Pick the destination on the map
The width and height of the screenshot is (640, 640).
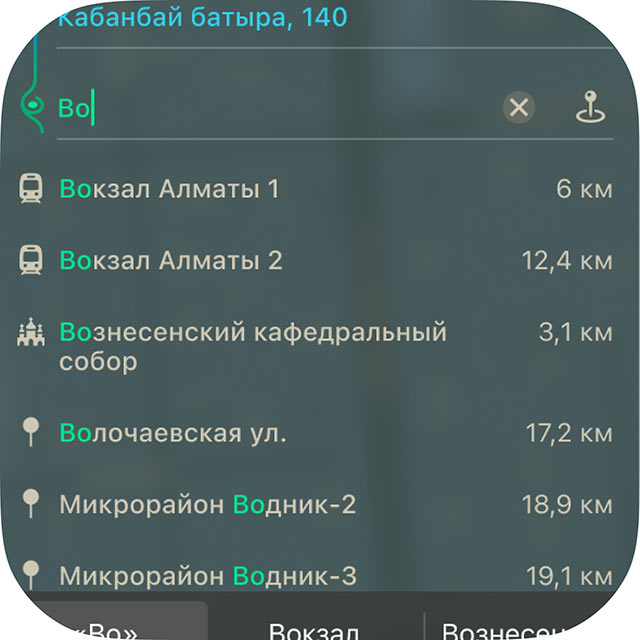pyautogui.click(x=591, y=107)
